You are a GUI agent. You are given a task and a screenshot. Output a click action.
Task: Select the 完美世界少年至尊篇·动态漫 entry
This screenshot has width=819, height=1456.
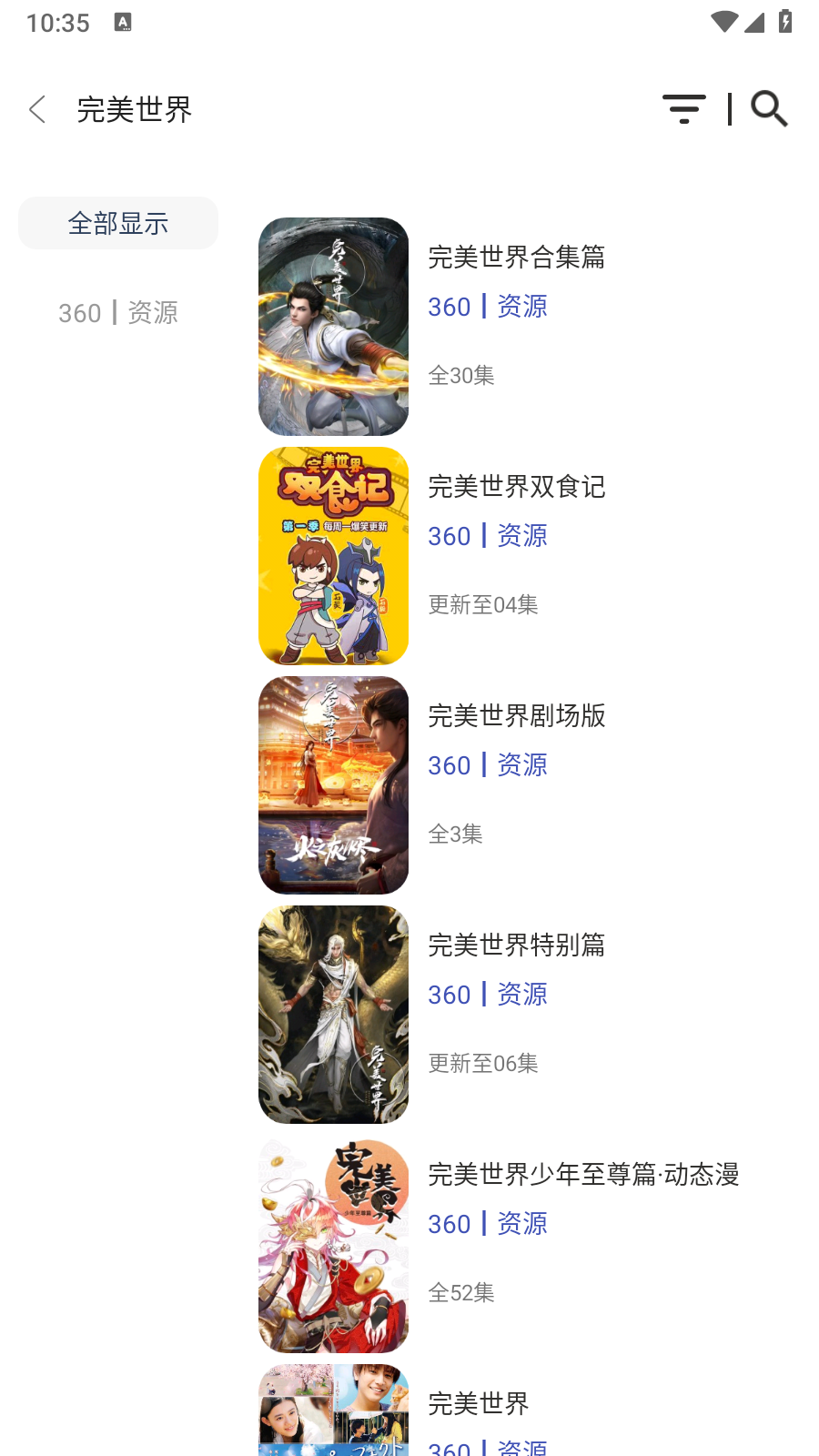(x=584, y=1176)
